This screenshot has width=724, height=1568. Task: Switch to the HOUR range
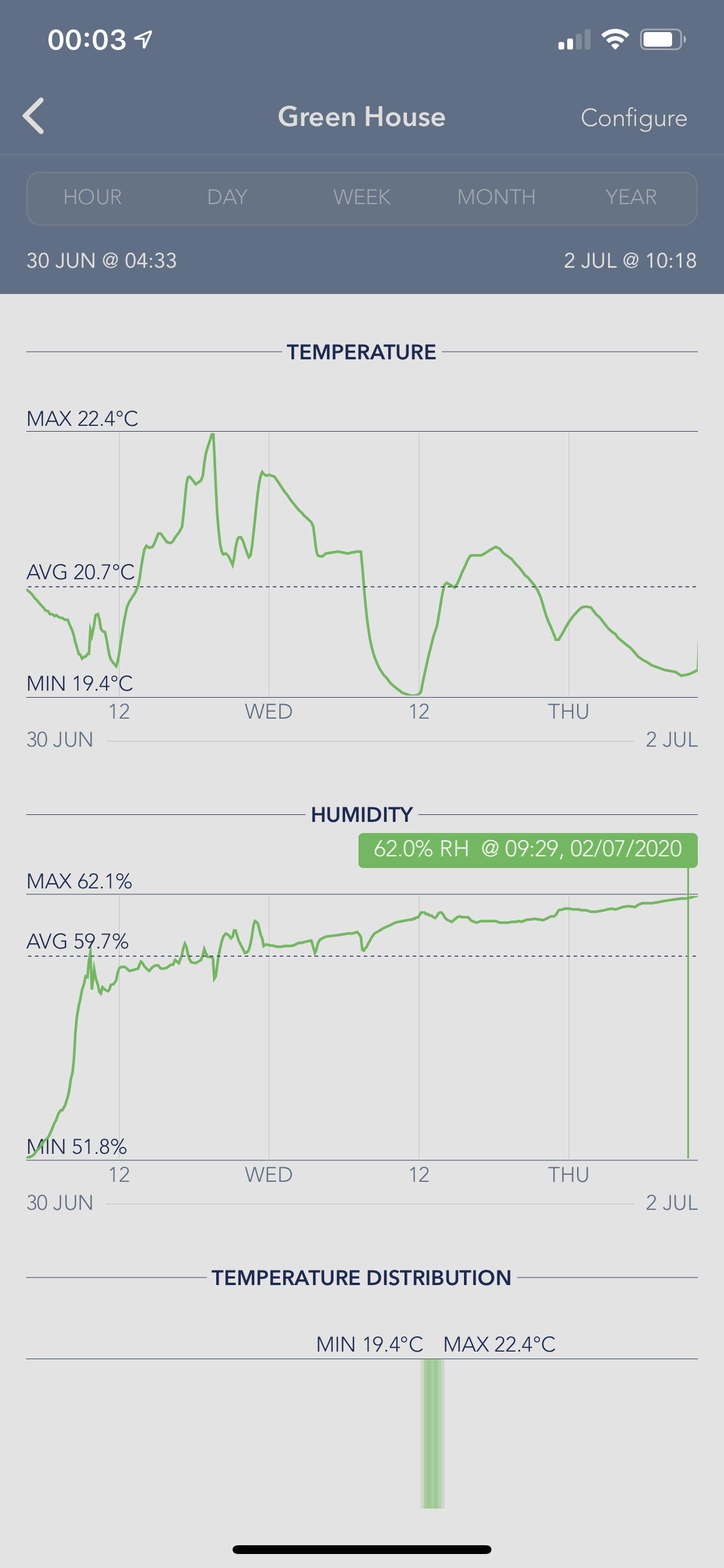point(93,197)
